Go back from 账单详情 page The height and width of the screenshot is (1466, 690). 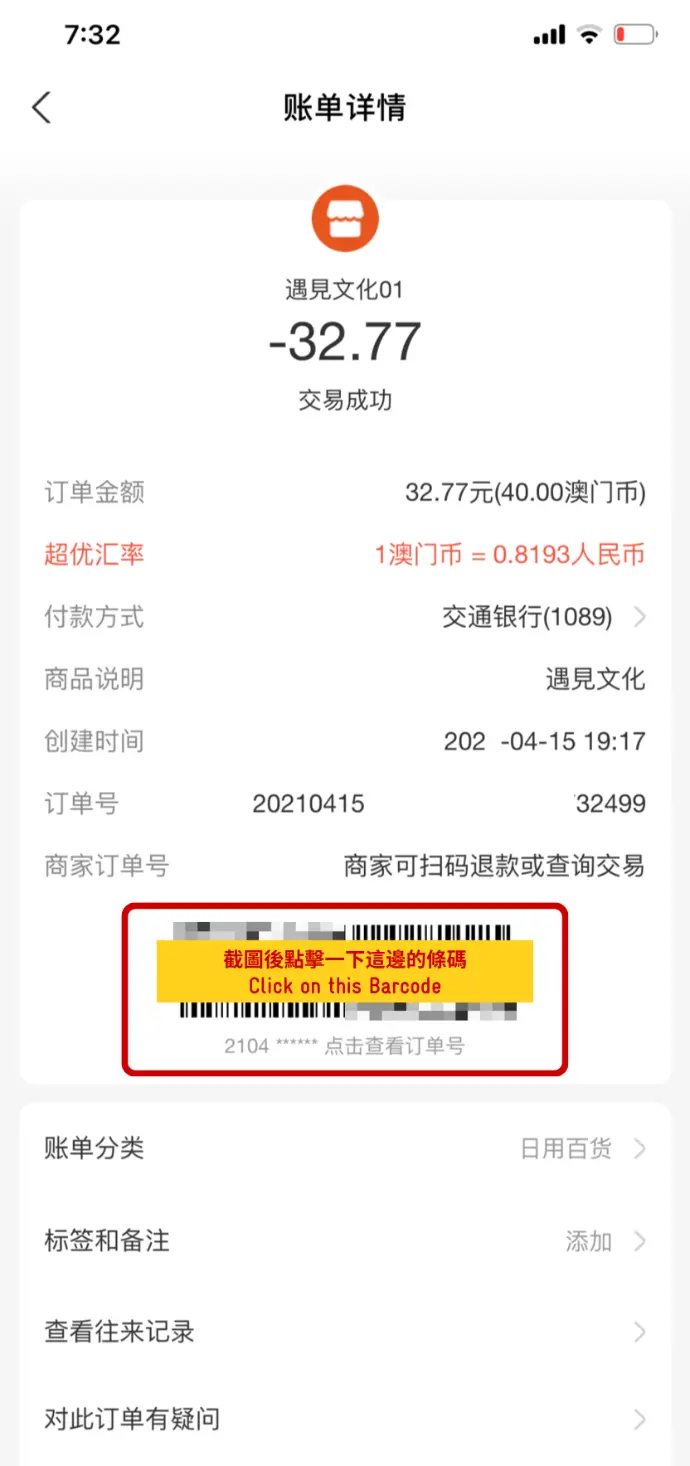coord(41,108)
